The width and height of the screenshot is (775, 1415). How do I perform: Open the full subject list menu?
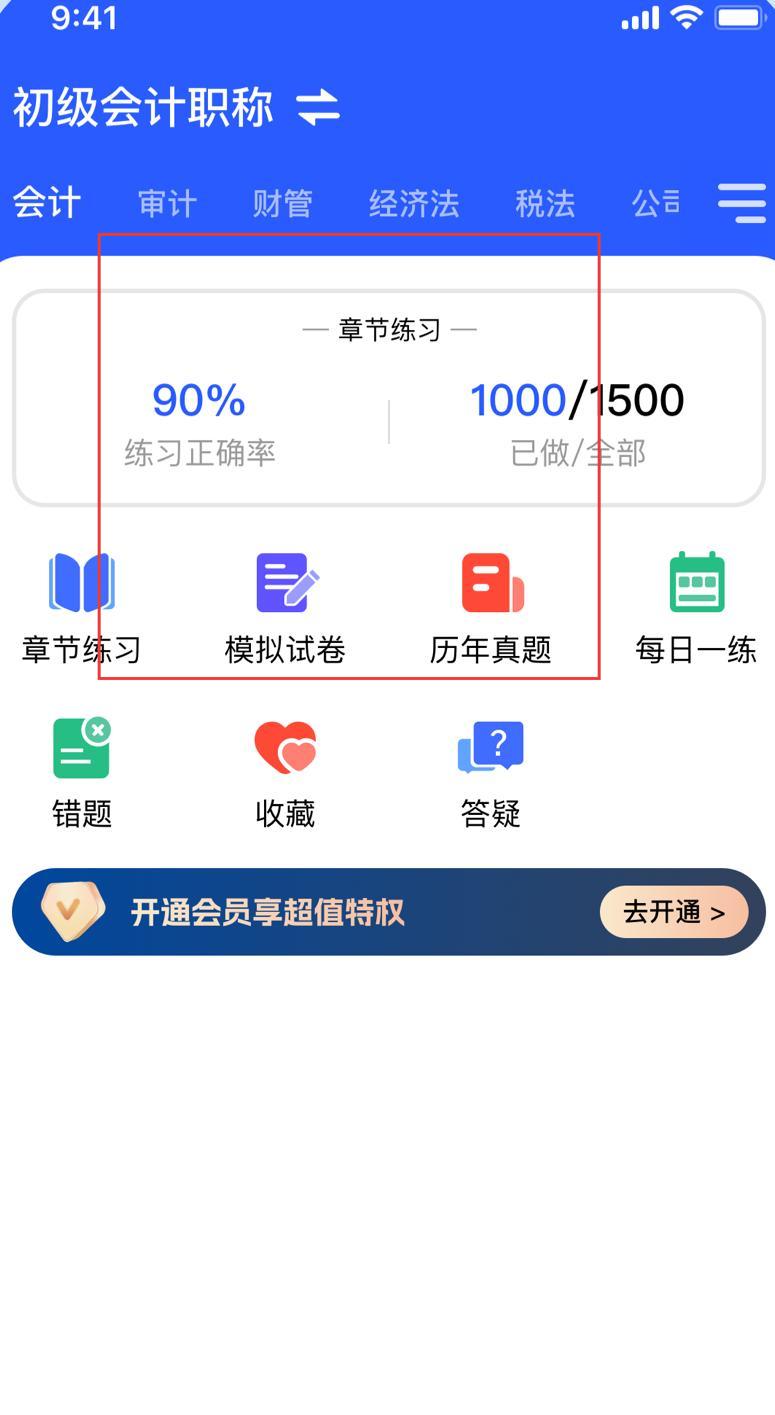741,203
